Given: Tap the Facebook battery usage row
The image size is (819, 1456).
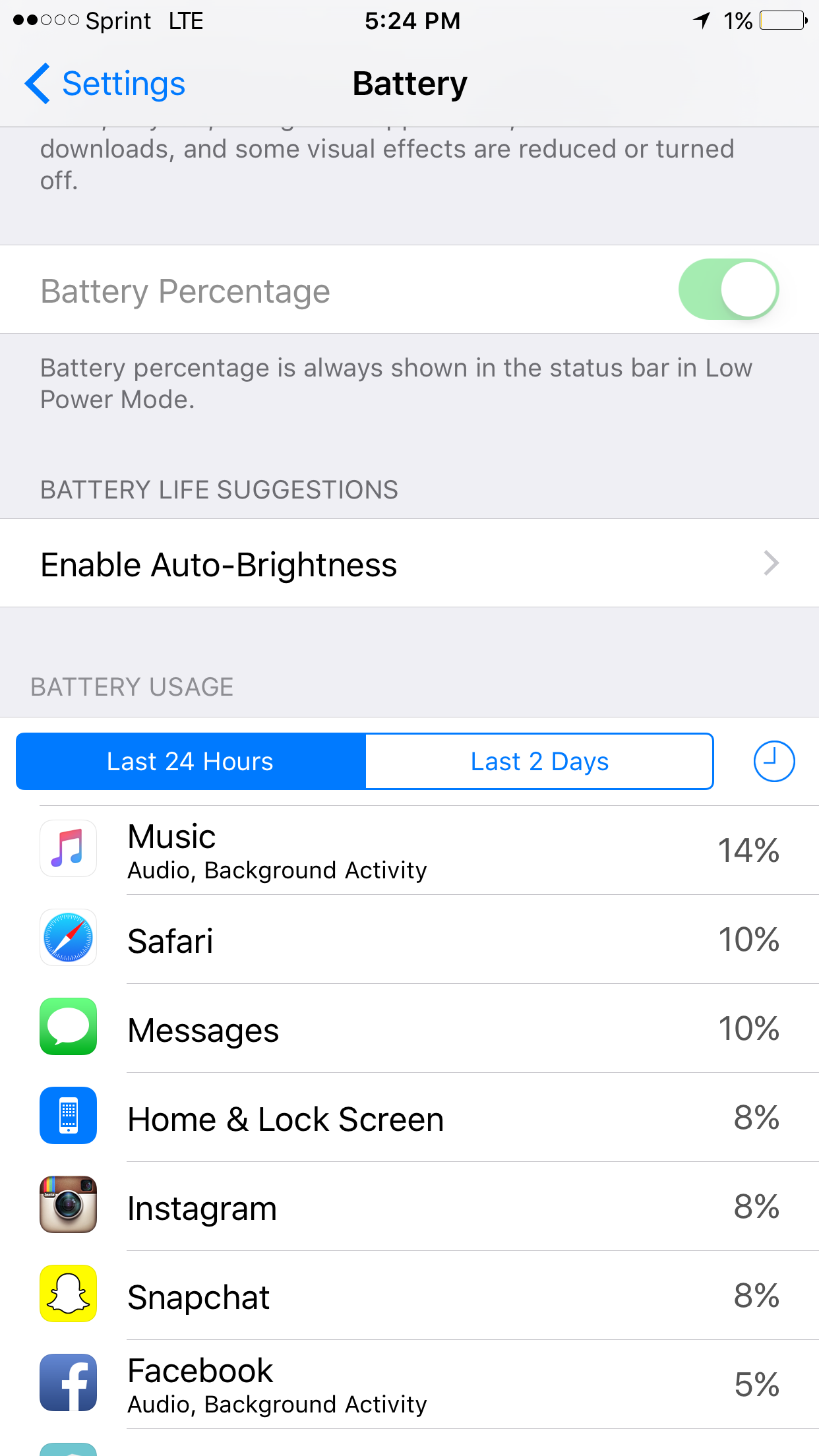Looking at the screenshot, I should click(x=409, y=1385).
